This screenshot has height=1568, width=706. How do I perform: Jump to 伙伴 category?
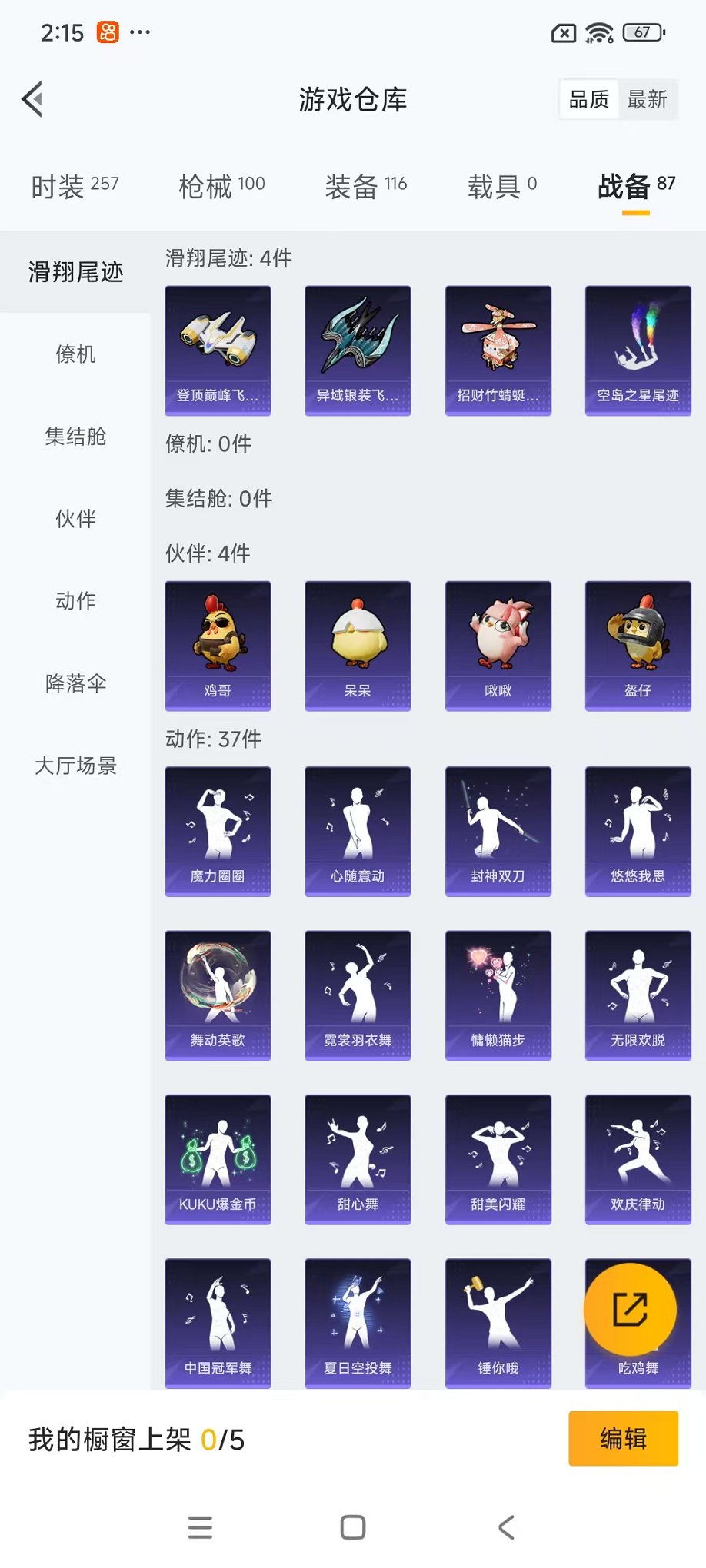tap(75, 519)
